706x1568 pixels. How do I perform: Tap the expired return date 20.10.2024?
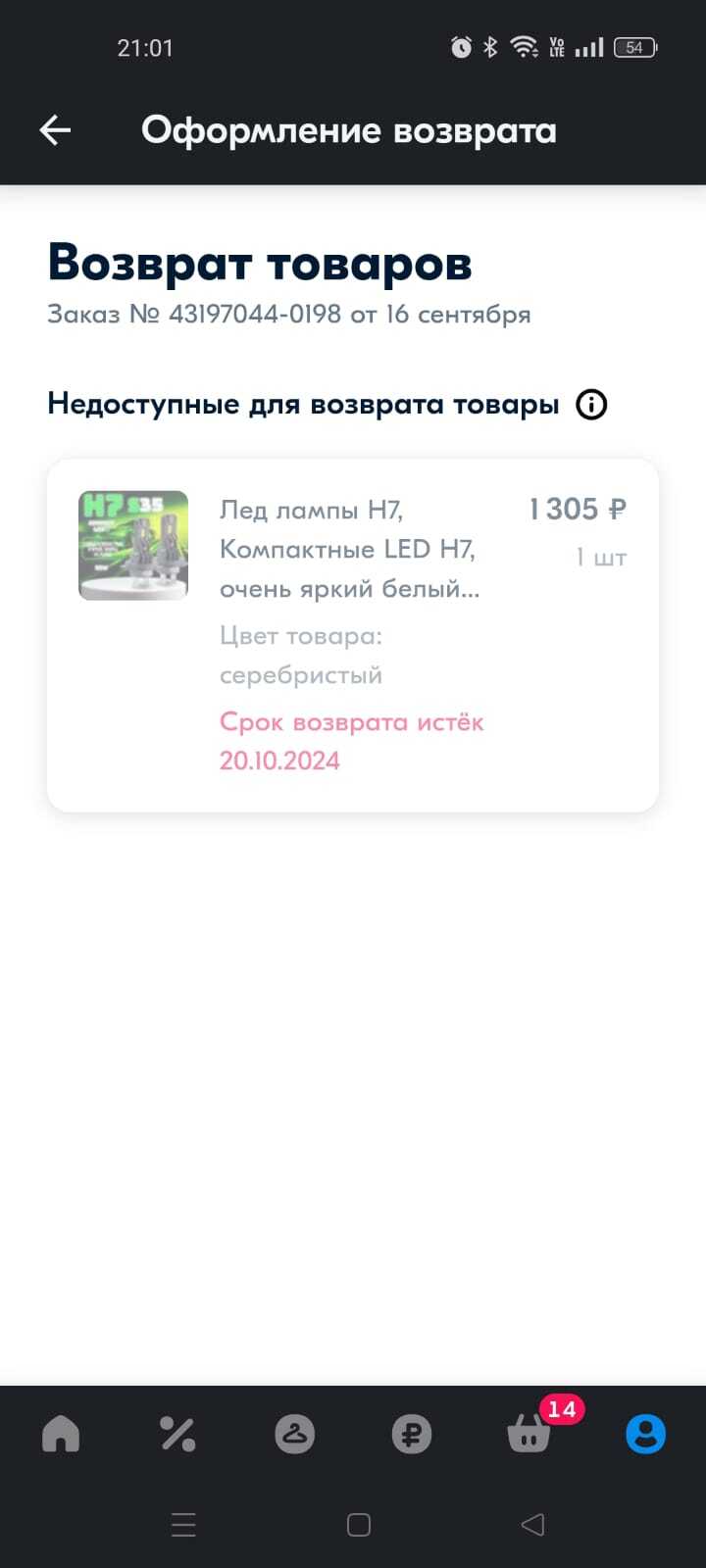pos(279,760)
